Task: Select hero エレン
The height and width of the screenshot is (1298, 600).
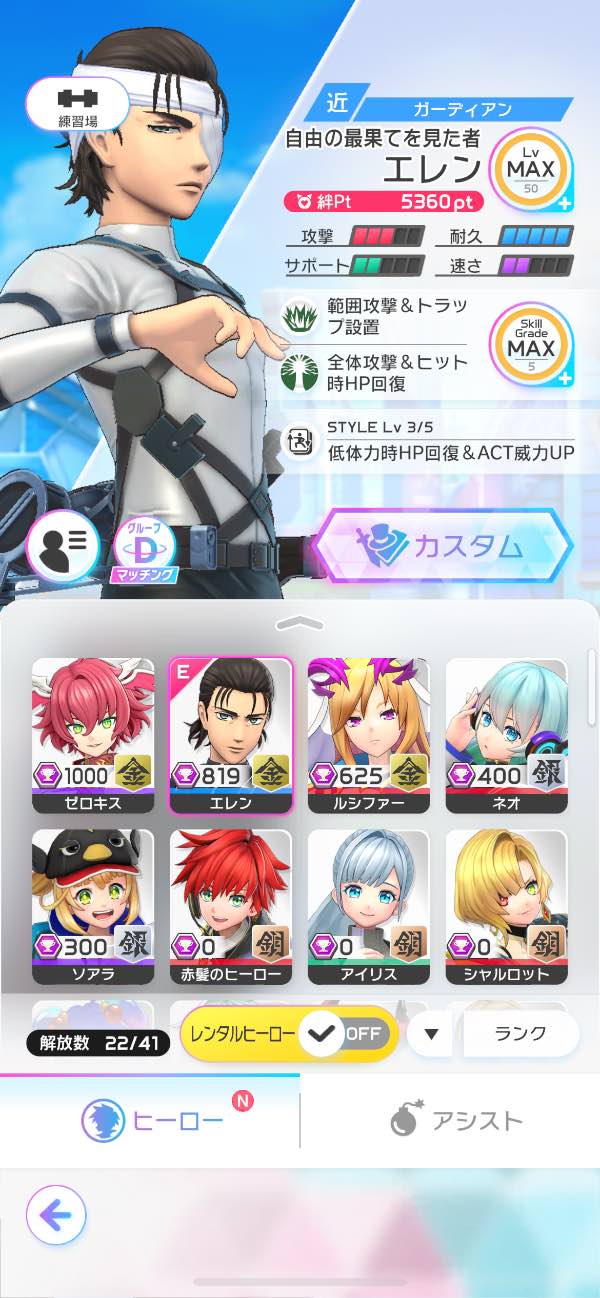Action: tap(231, 735)
